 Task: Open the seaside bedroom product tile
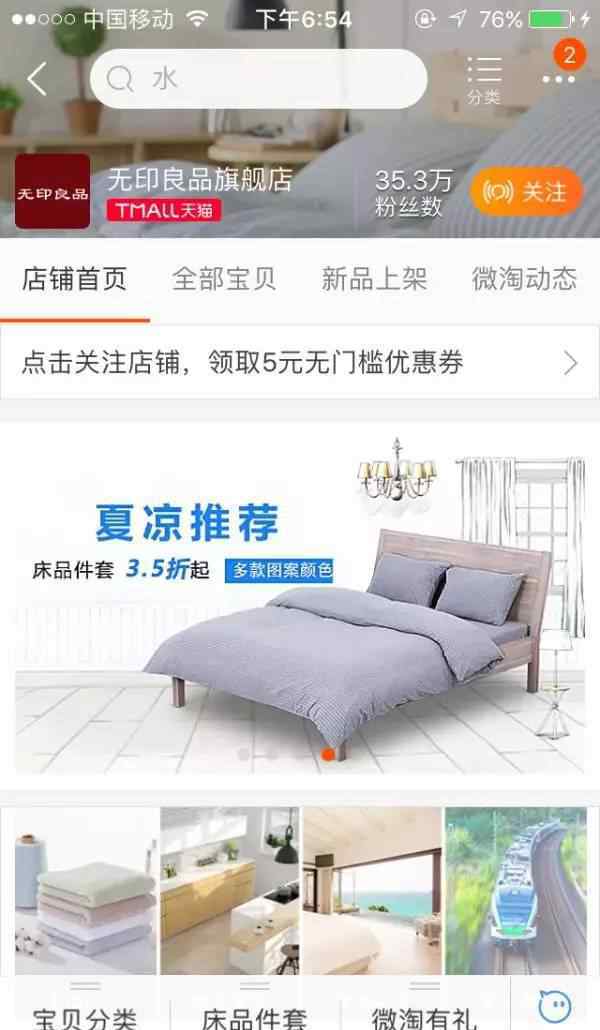(x=372, y=891)
